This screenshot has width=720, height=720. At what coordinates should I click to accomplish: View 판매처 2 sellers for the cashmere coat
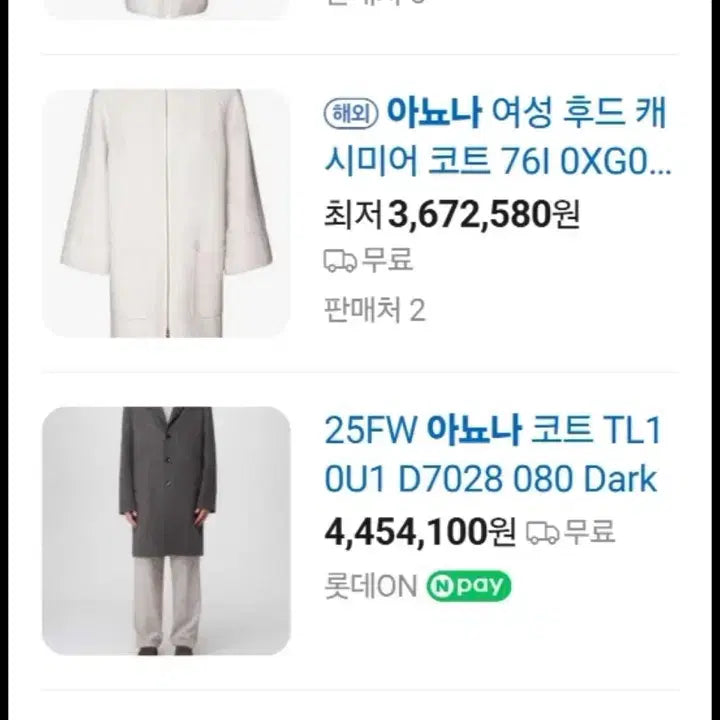(x=375, y=310)
